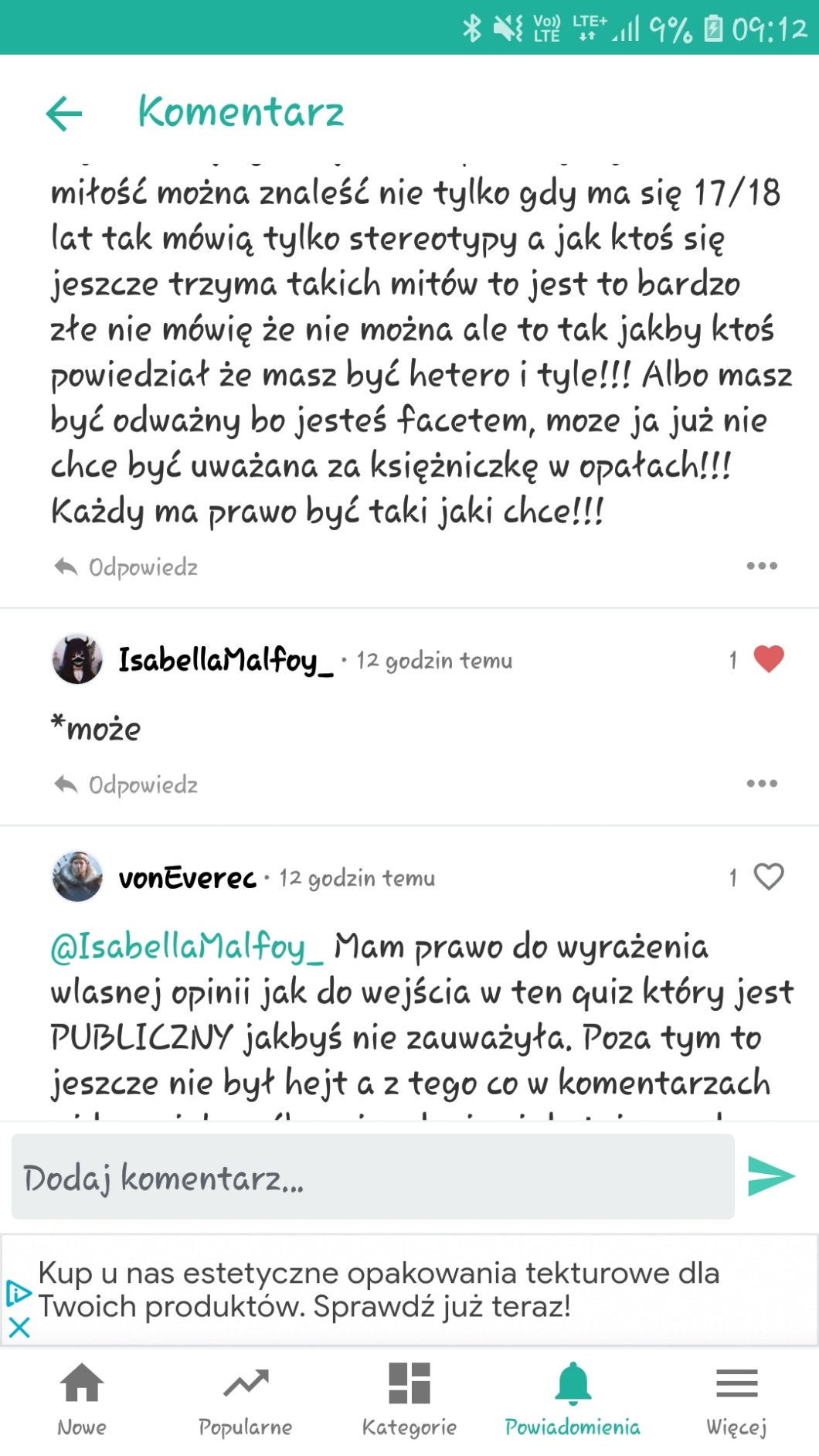Reply to the long comment above IsabellaMalfoy_
819x1456 pixels.
(x=127, y=567)
